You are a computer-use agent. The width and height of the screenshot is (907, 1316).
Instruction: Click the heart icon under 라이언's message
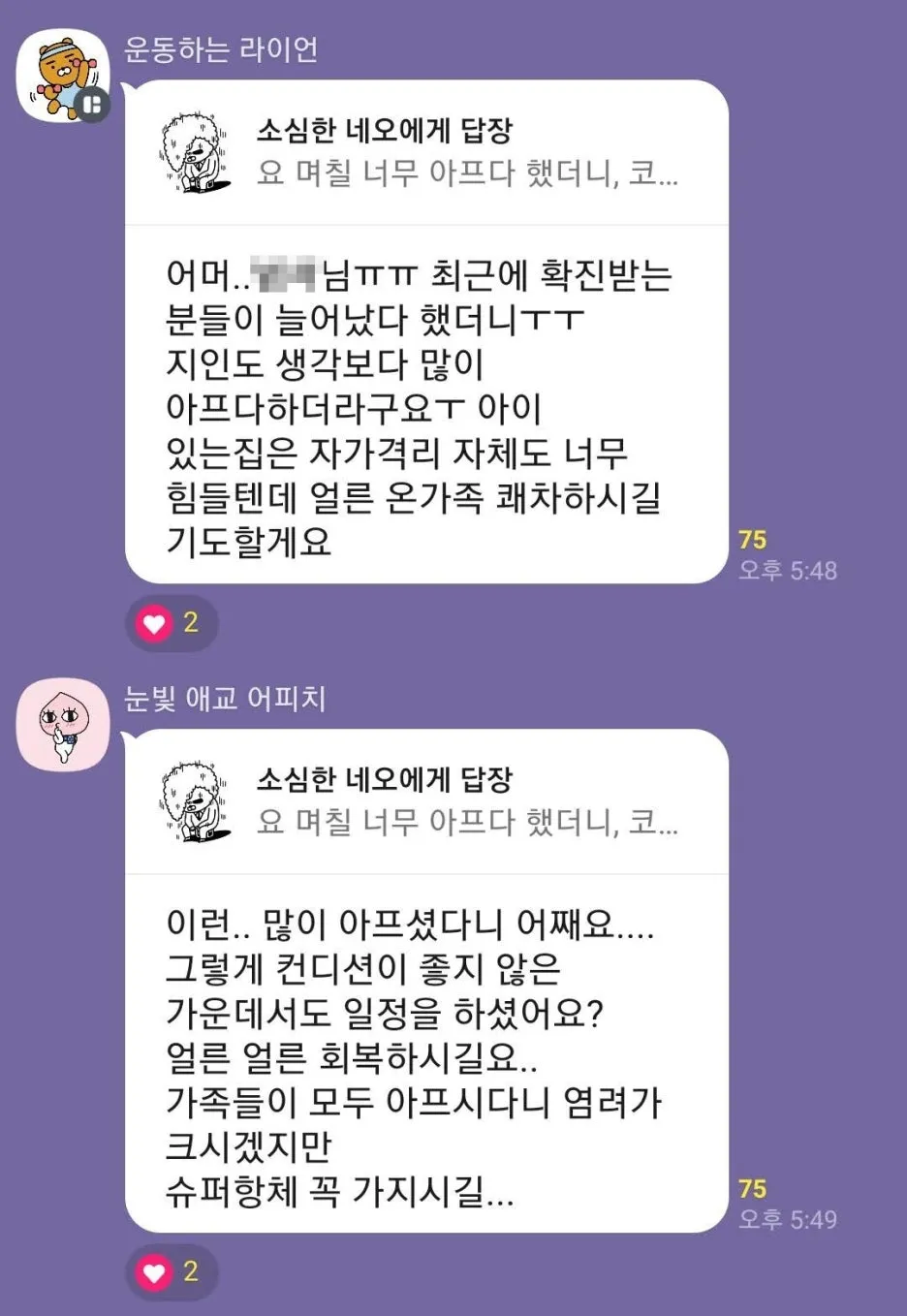tap(152, 623)
